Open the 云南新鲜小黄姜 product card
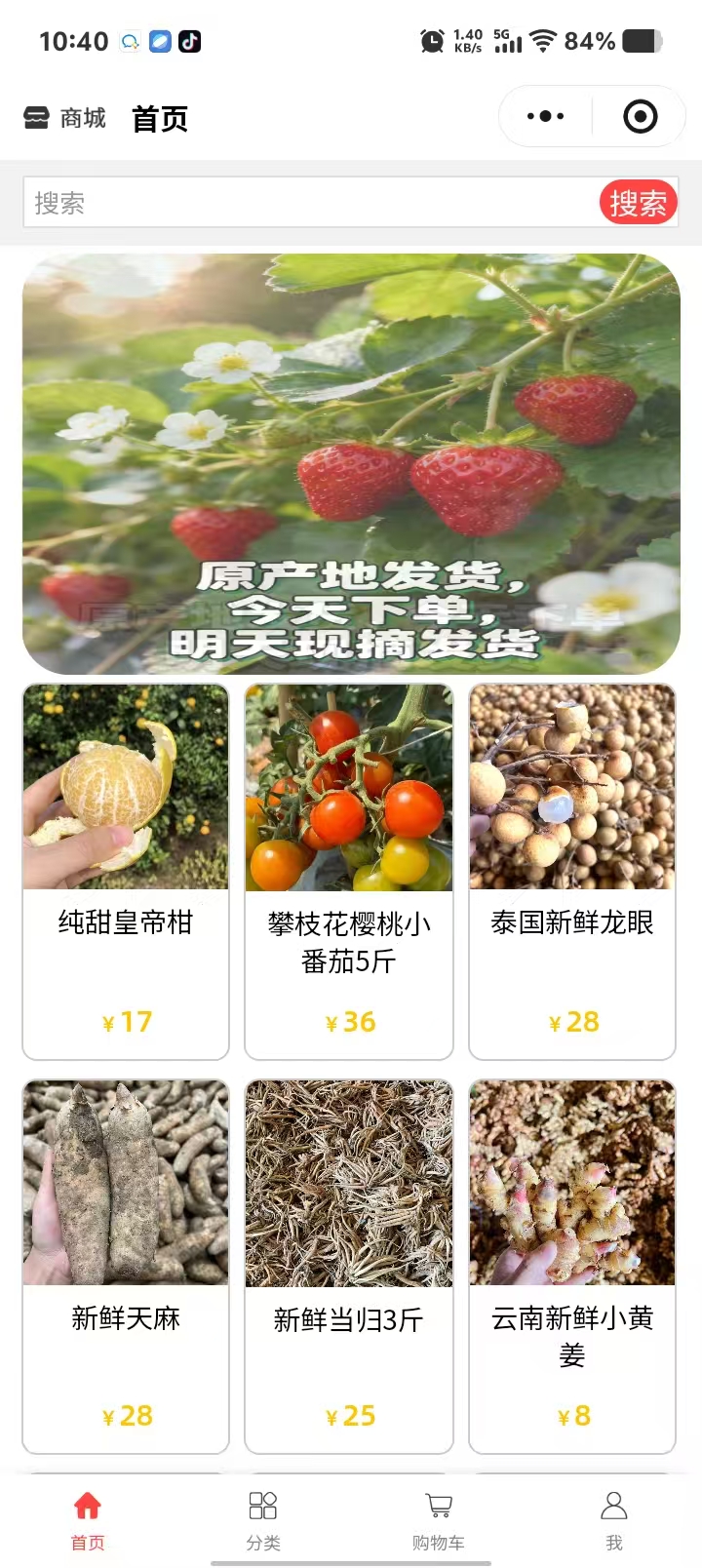Screen dimensions: 702x1568 coord(572,1266)
